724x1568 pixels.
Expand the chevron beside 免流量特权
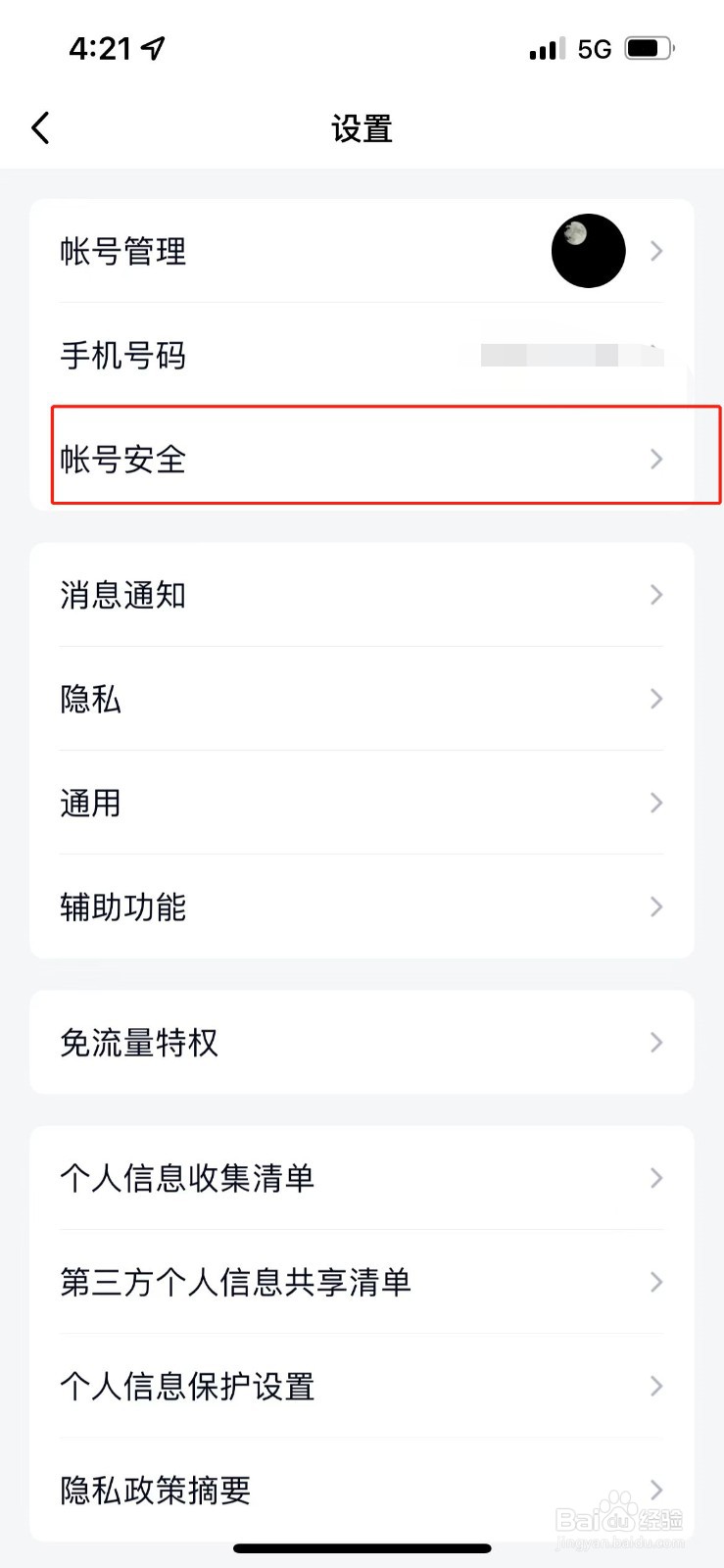tap(654, 1043)
